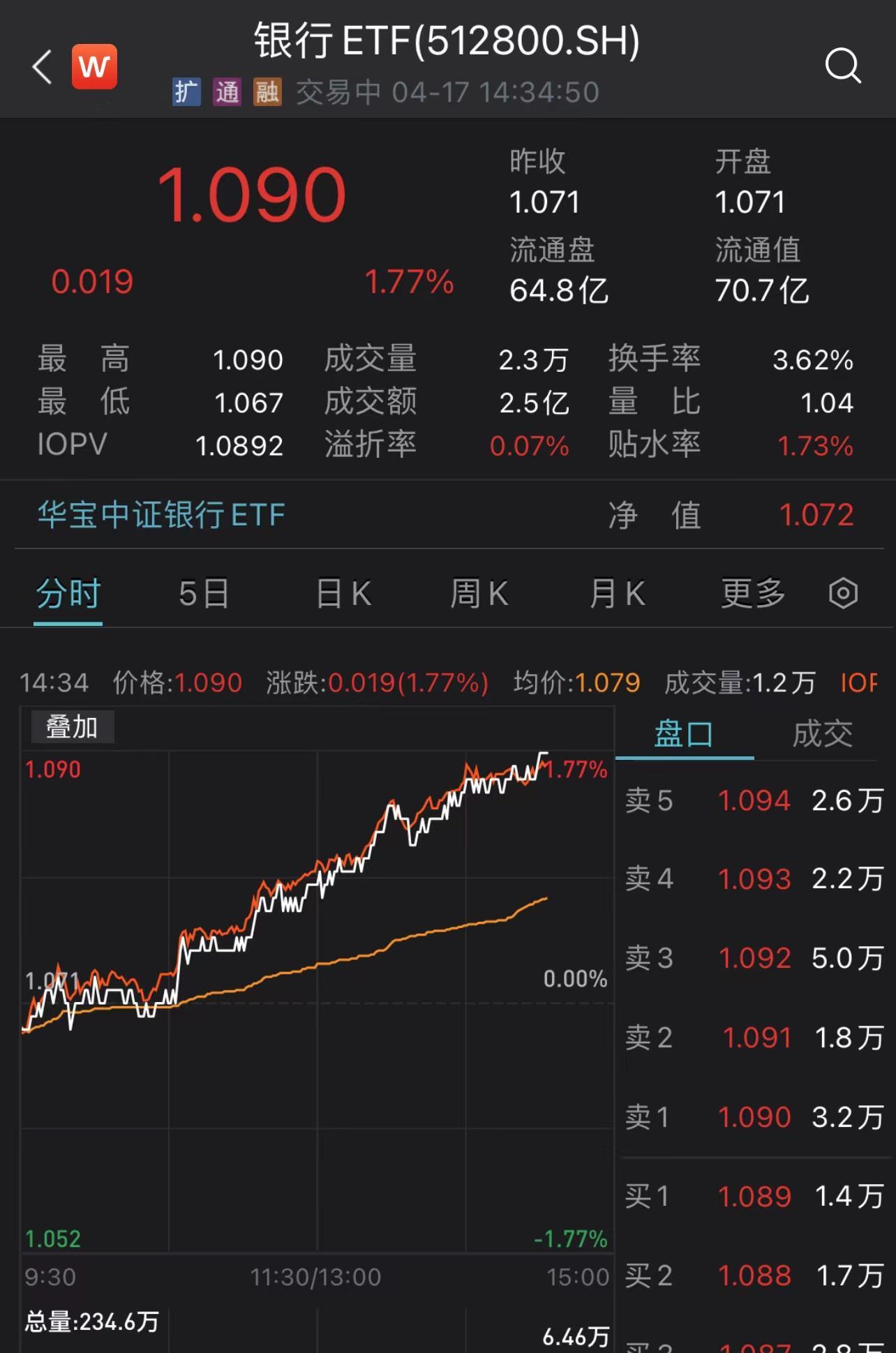Image resolution: width=896 pixels, height=1353 pixels.
Task: Tap the 通 badge next to the ticker
Action: tap(226, 91)
